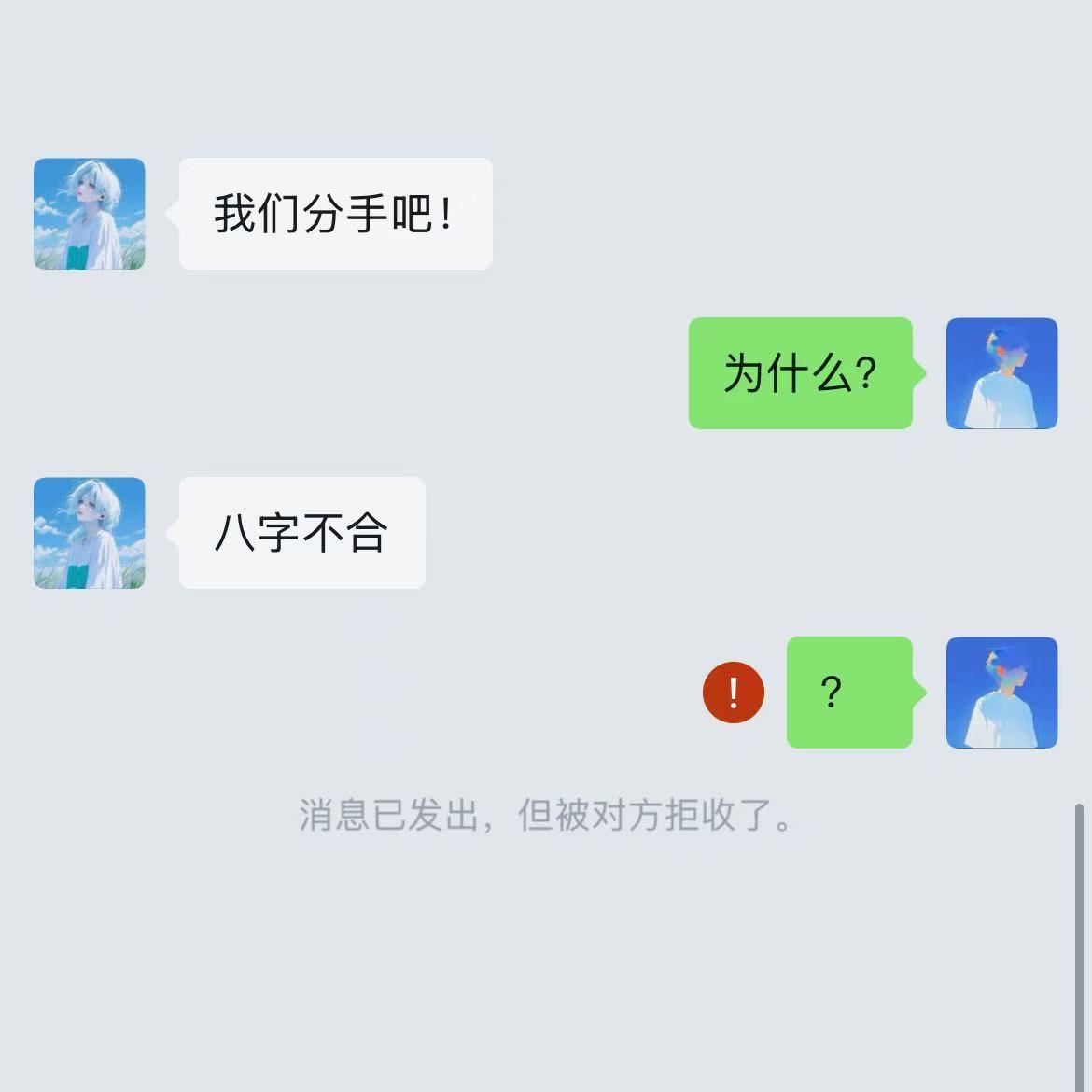Screen dimensions: 1092x1092
Task: Tap the red failed-message alert icon
Action: pyautogui.click(x=734, y=693)
